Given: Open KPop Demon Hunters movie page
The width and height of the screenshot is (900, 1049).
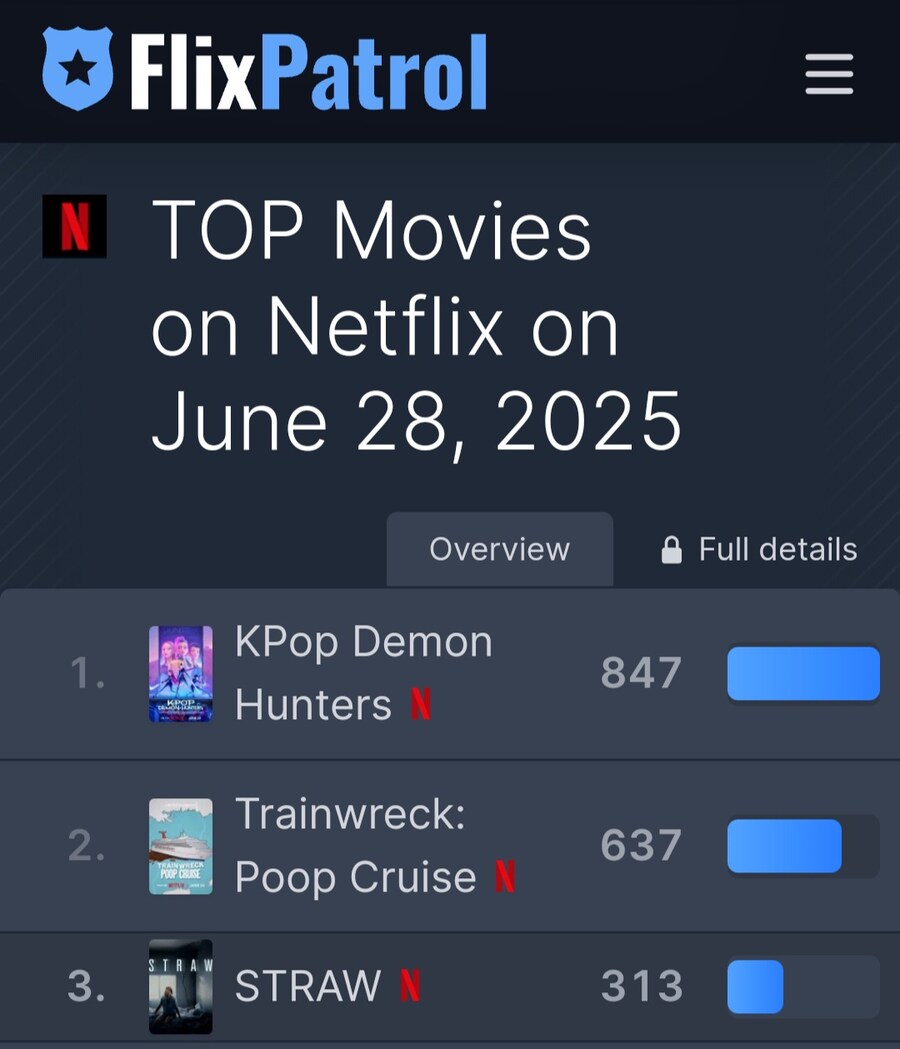Looking at the screenshot, I should click(x=363, y=673).
